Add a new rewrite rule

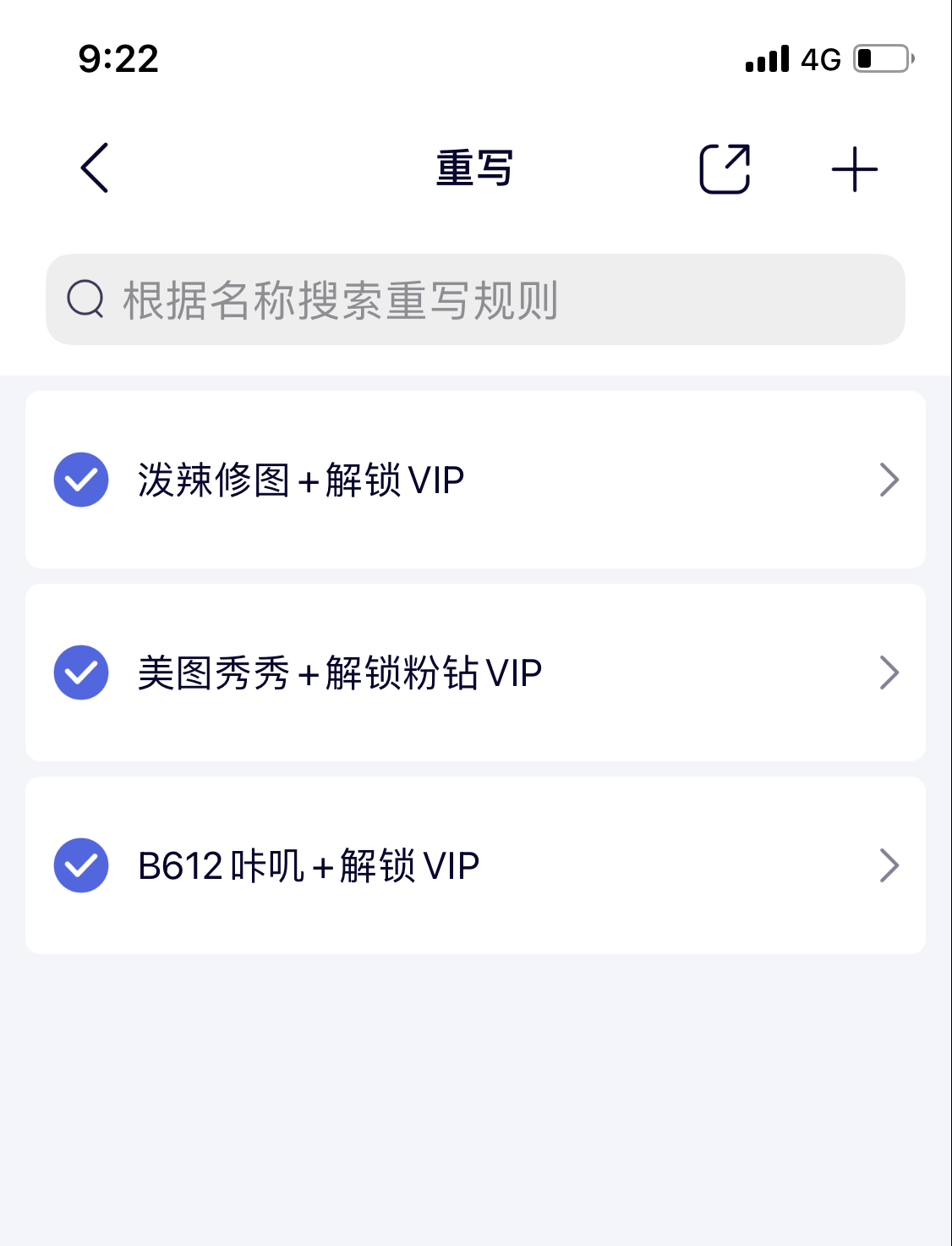854,169
